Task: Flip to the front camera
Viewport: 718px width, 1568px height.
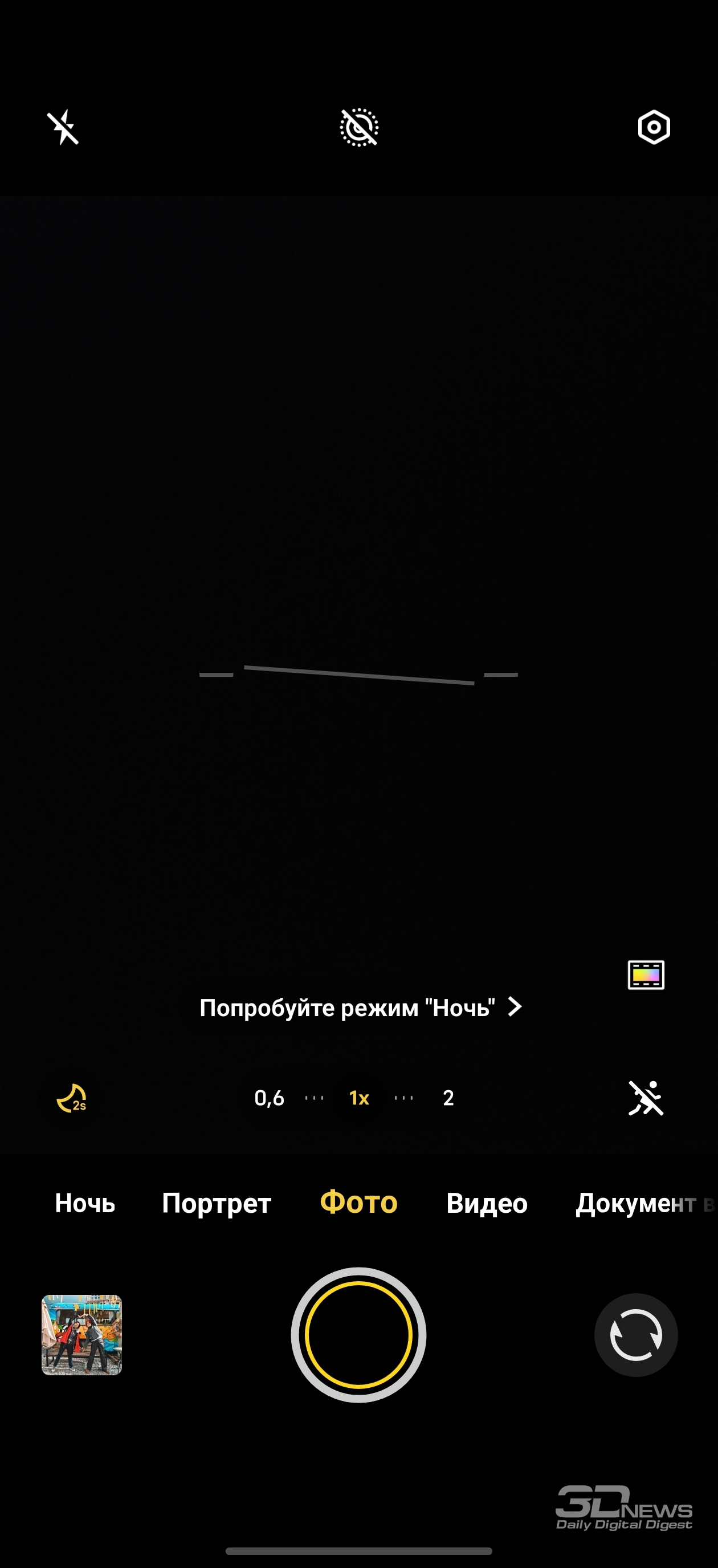Action: coord(636,1335)
